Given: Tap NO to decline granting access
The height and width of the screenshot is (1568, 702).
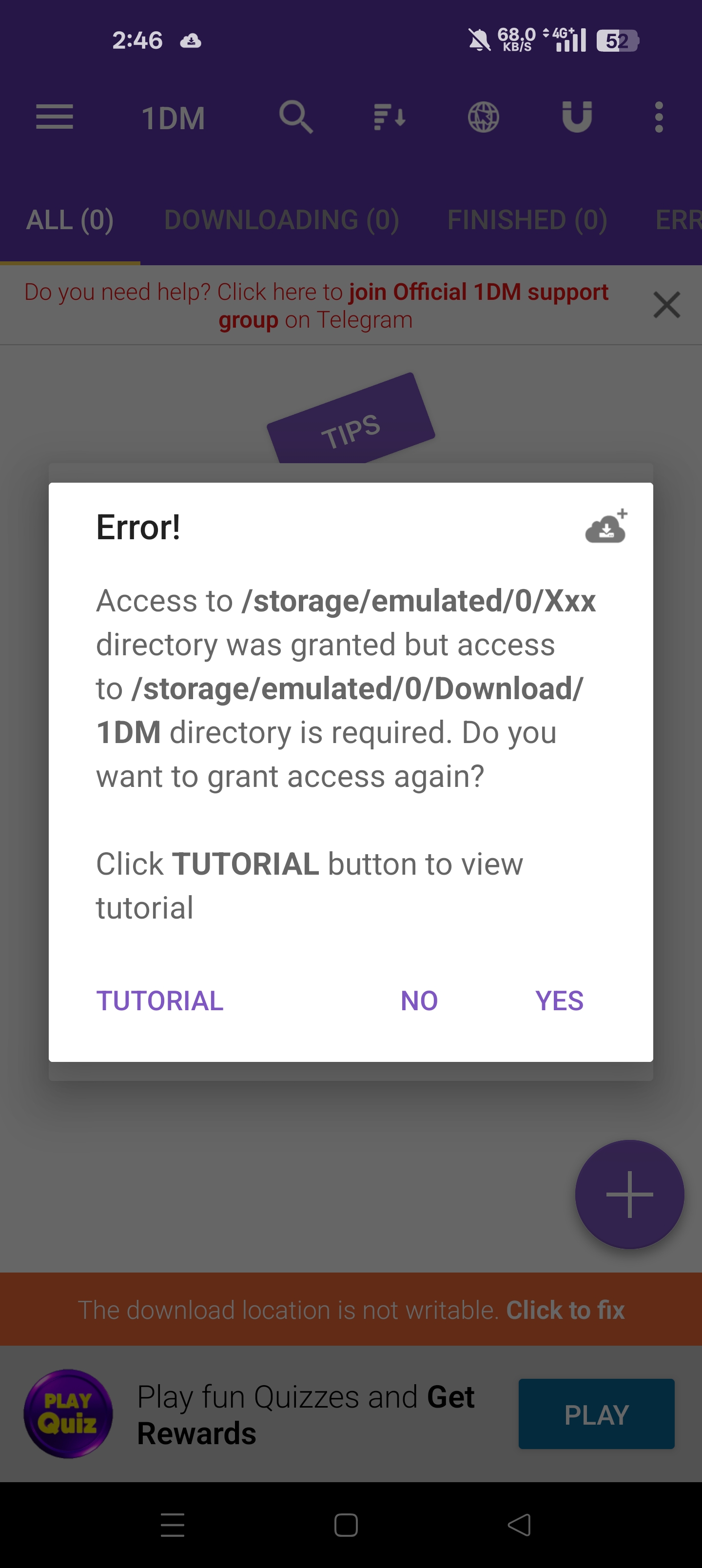Looking at the screenshot, I should pos(419,1000).
